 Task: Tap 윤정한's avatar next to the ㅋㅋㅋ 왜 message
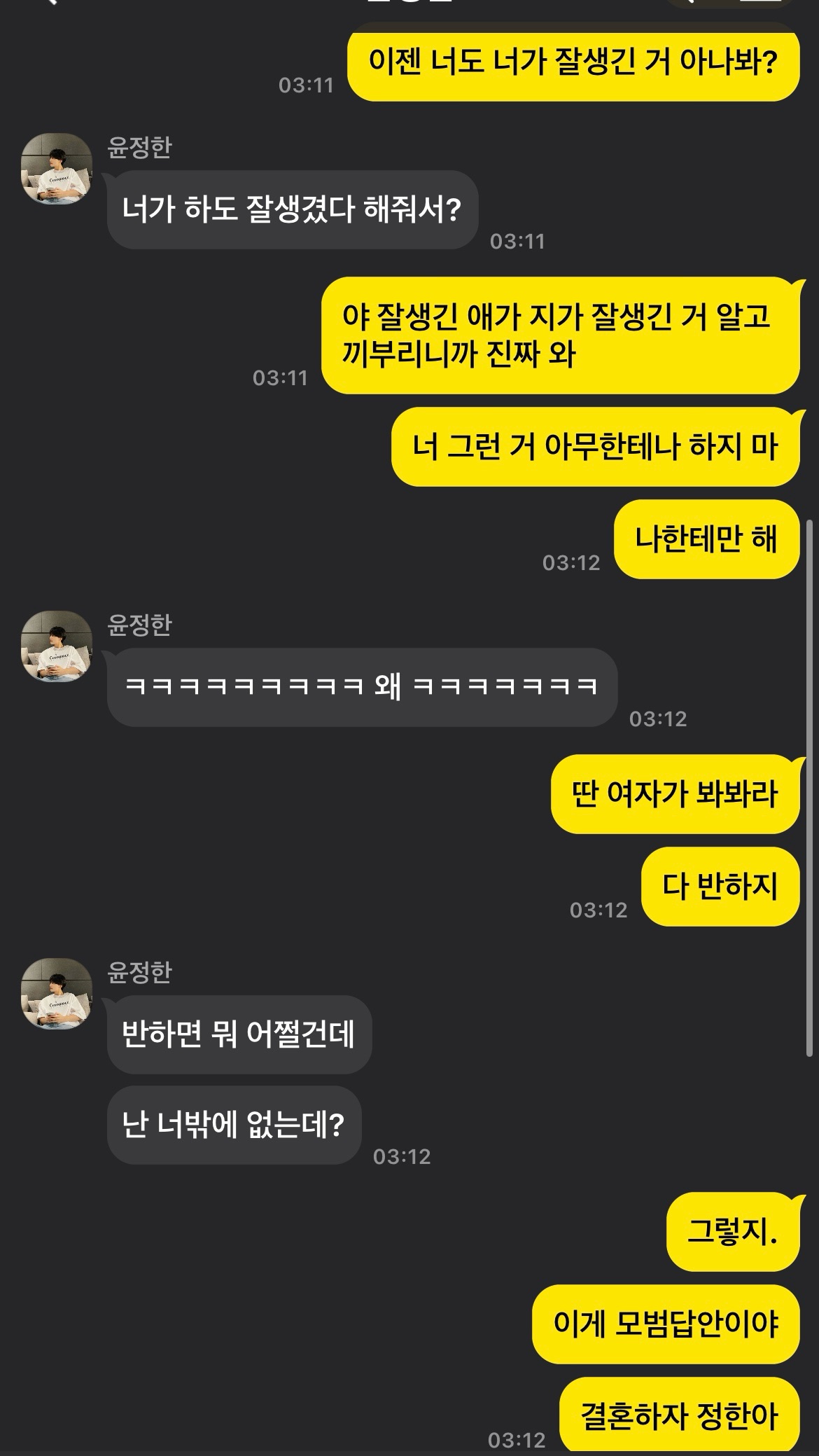click(57, 646)
